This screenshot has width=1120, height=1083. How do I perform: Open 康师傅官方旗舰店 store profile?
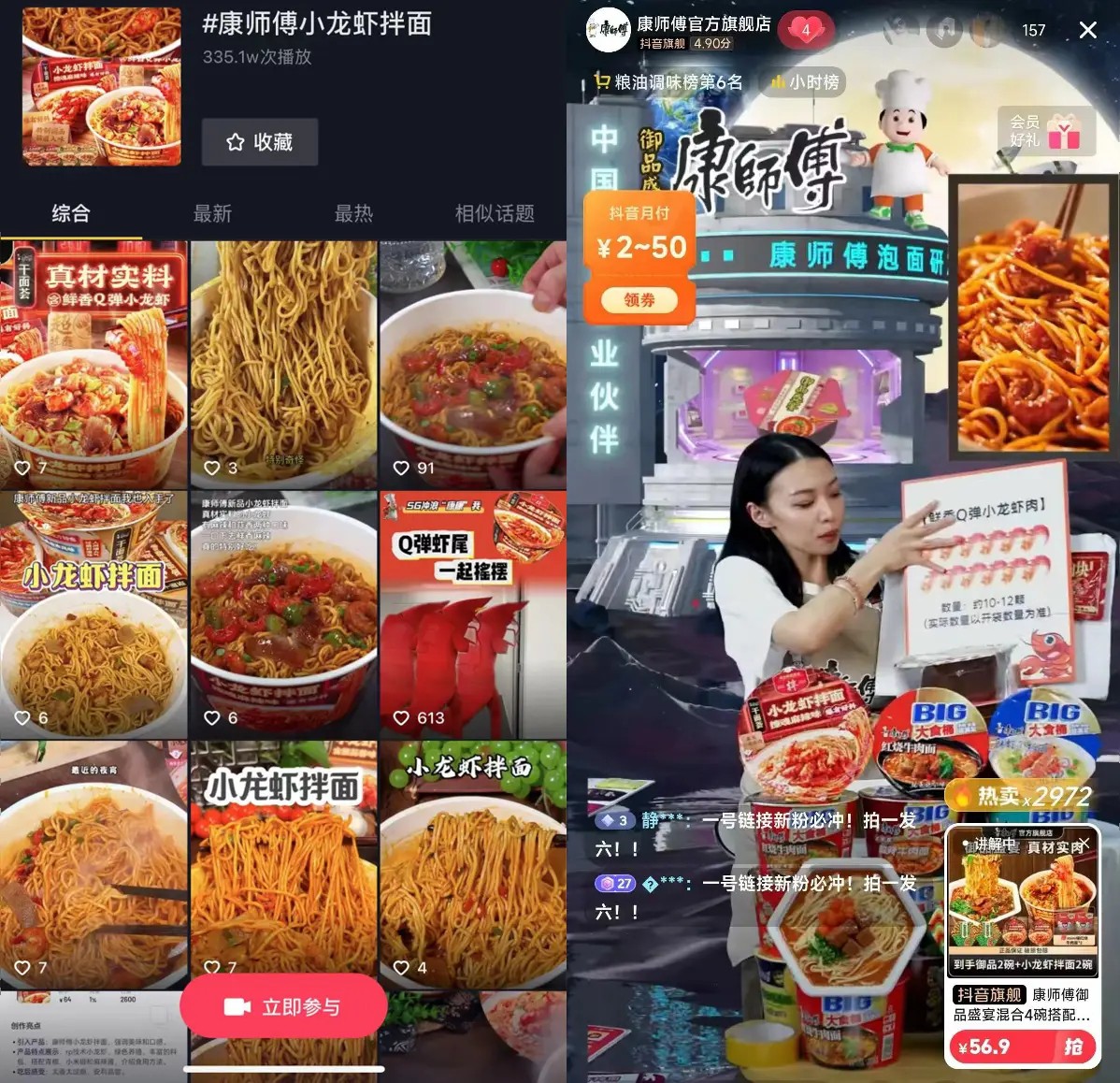703,25
